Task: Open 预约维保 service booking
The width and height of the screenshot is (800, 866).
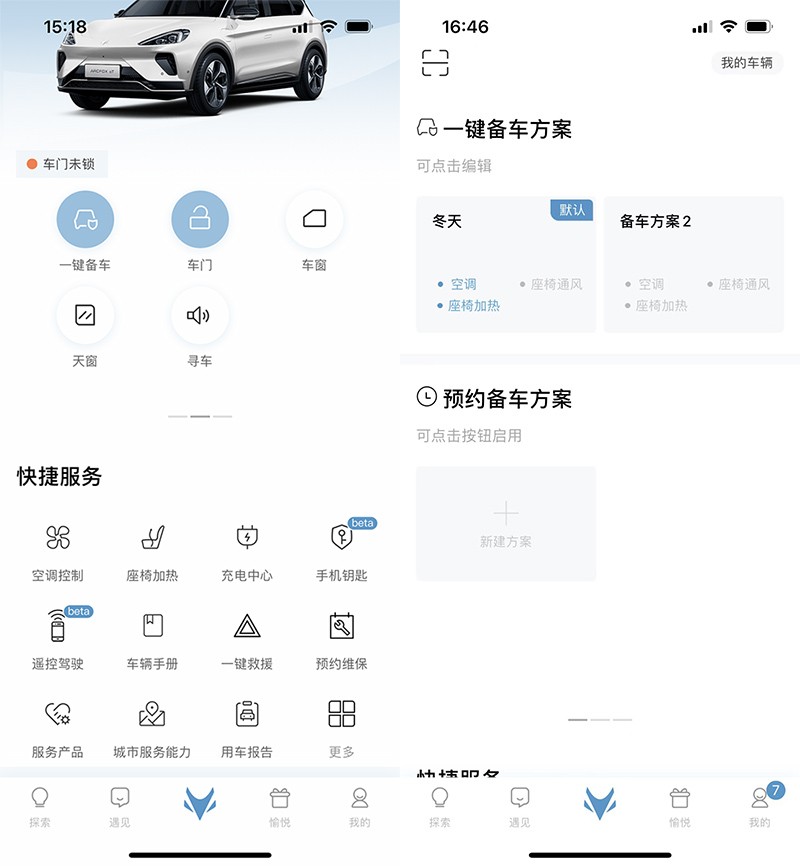Action: click(x=341, y=636)
